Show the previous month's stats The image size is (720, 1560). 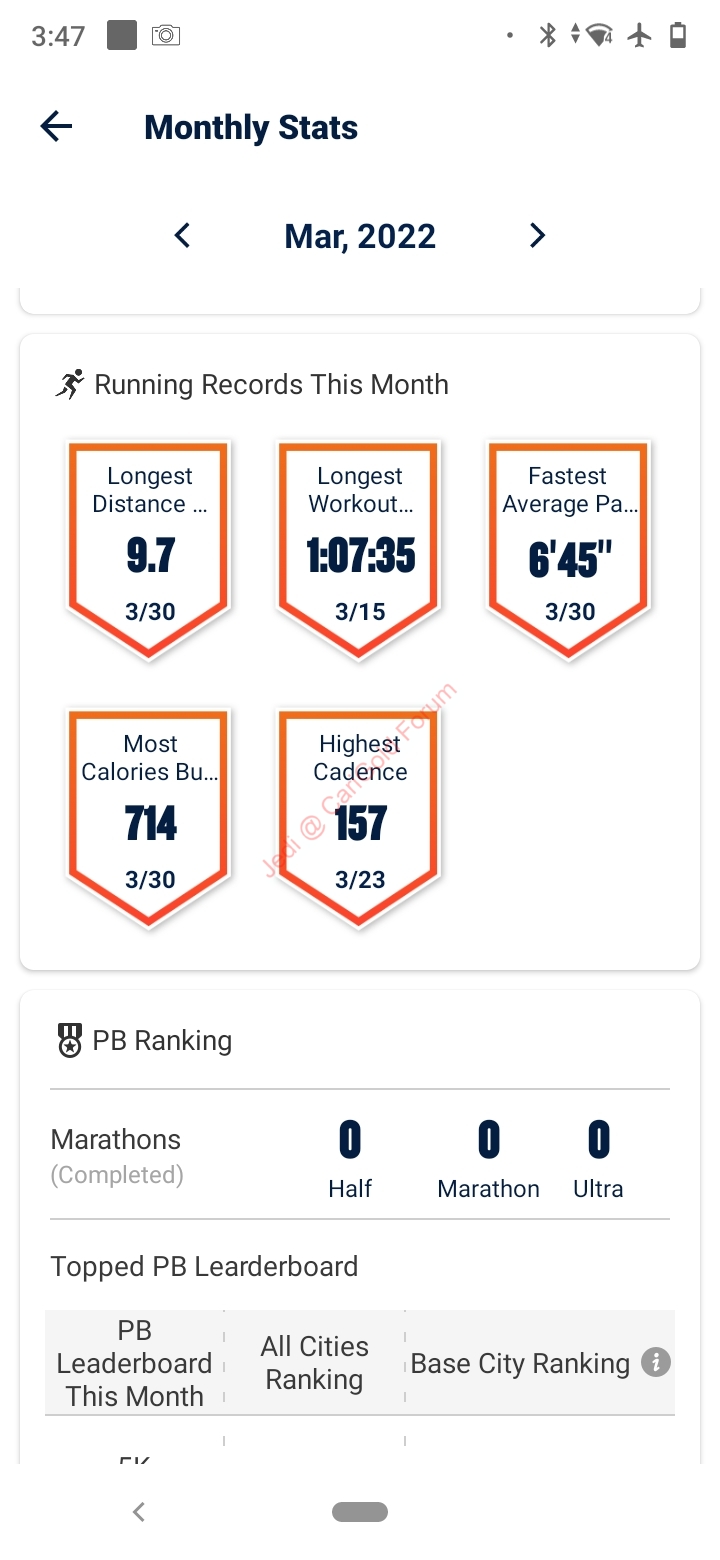[x=182, y=236]
